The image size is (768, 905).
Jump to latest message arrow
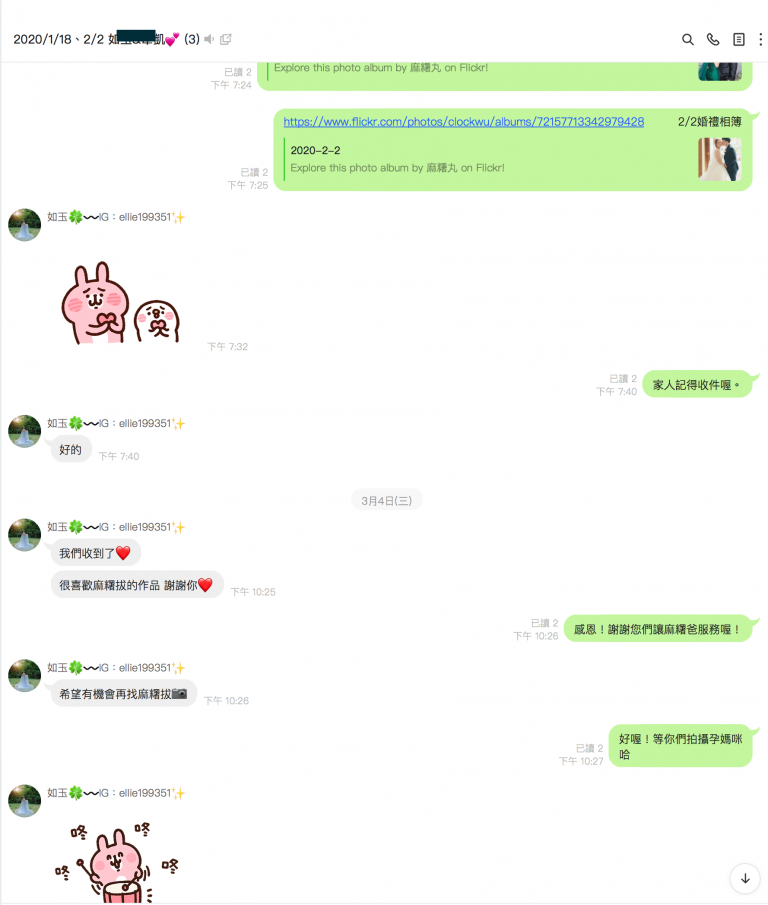[x=745, y=878]
